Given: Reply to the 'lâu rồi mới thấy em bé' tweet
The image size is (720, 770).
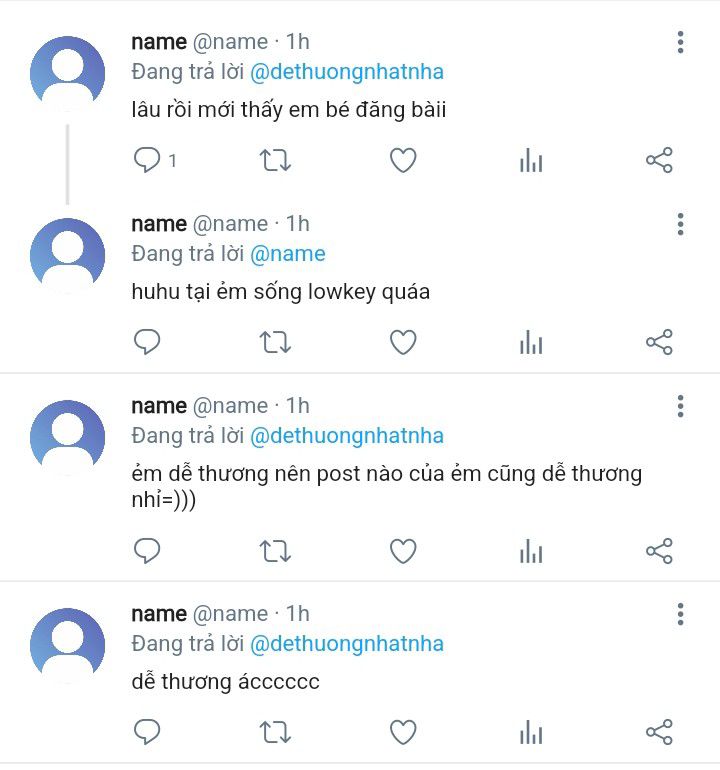Looking at the screenshot, I should pyautogui.click(x=147, y=160).
